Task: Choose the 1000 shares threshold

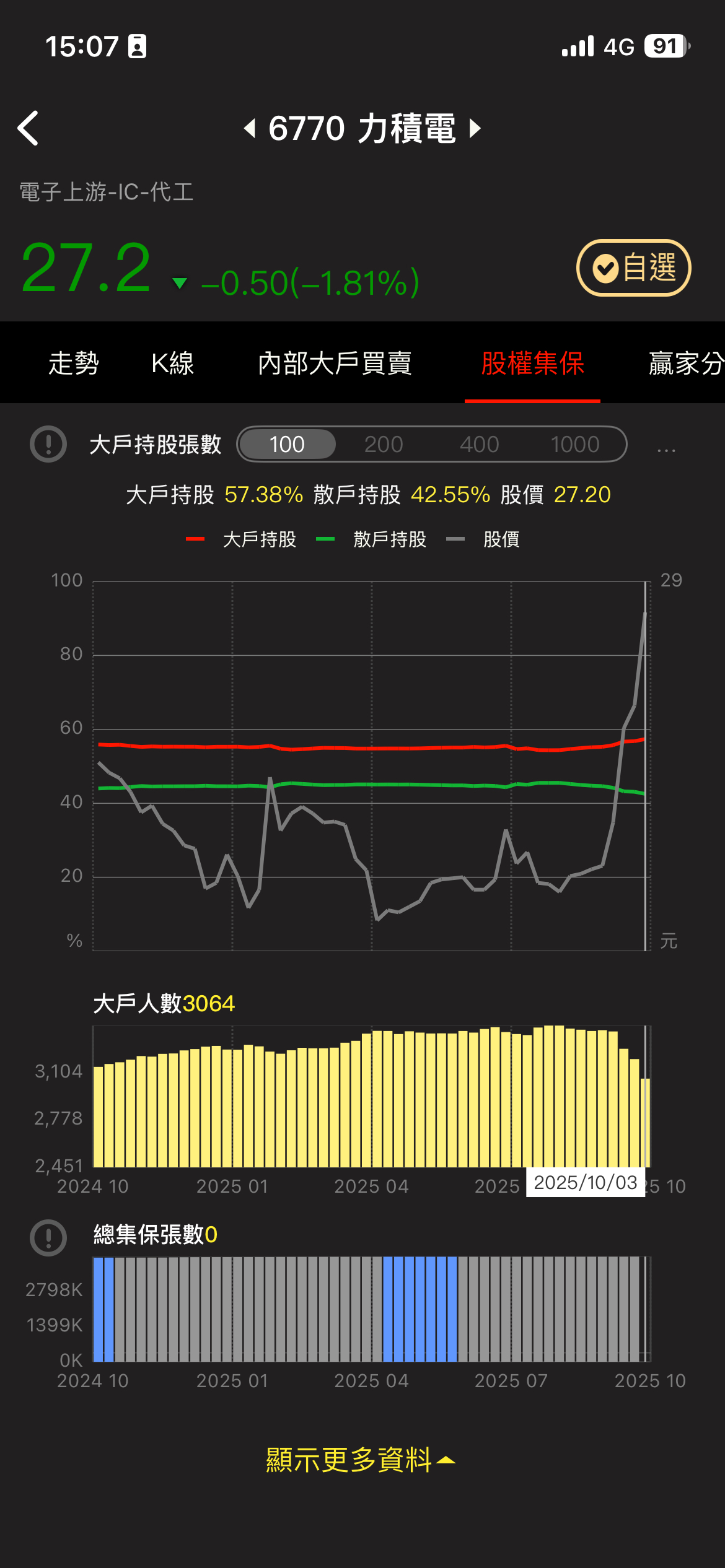Action: pos(574,444)
